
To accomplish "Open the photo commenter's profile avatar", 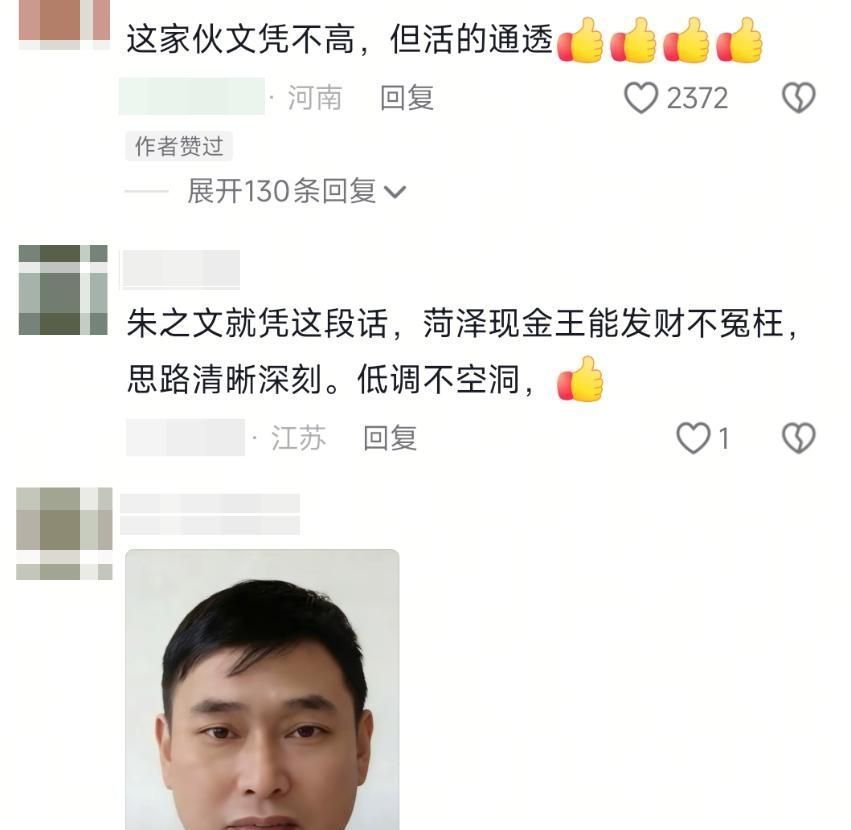I will coord(63,533).
